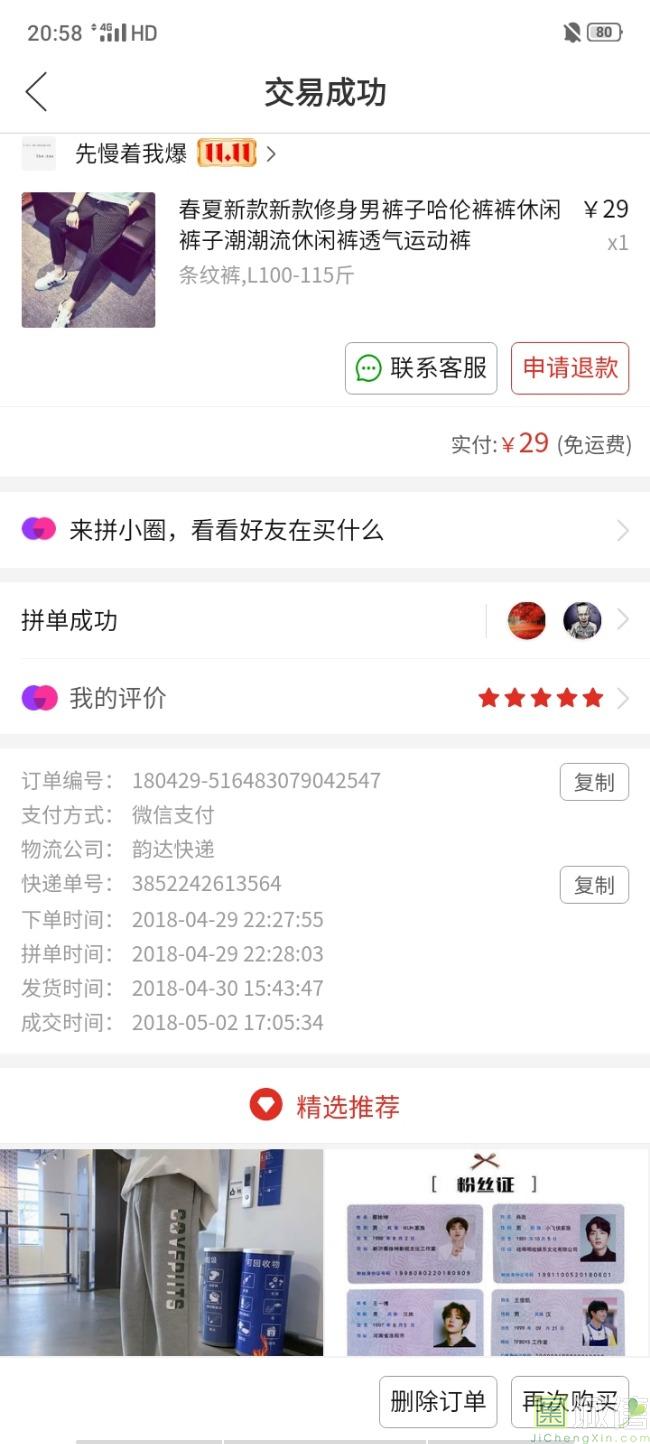Go back from the 交易成功 page

click(36, 92)
